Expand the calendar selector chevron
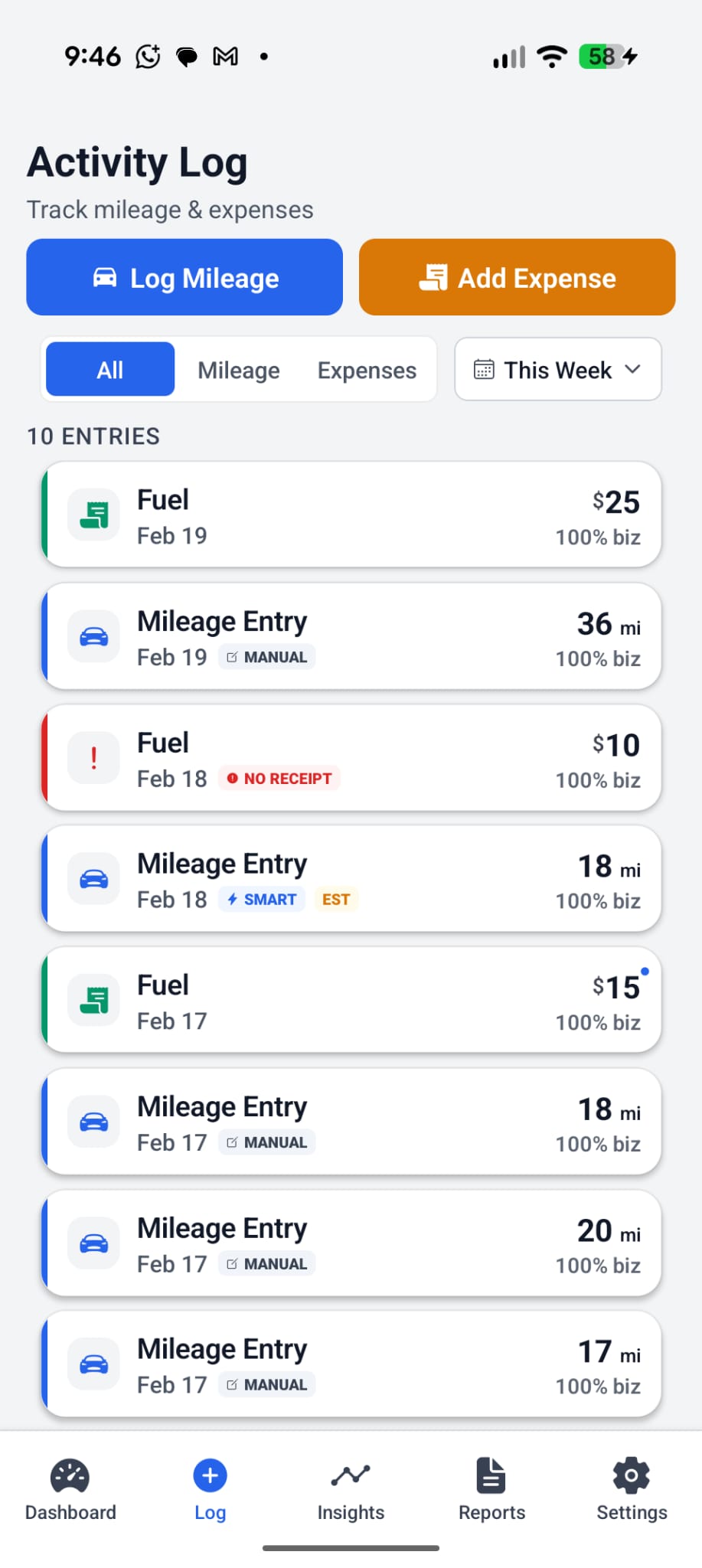 point(632,370)
